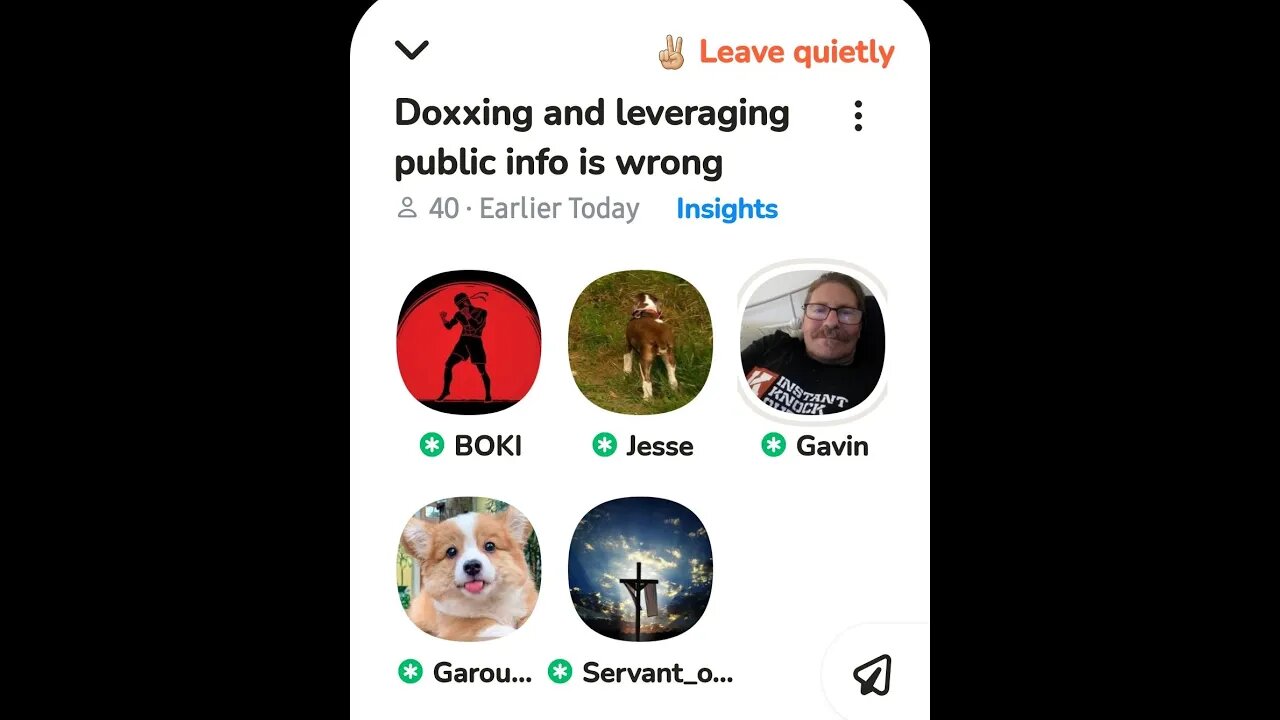Screen dimensions: 1280x720
Task: Open Jesse's profile avatar
Action: coord(640,342)
